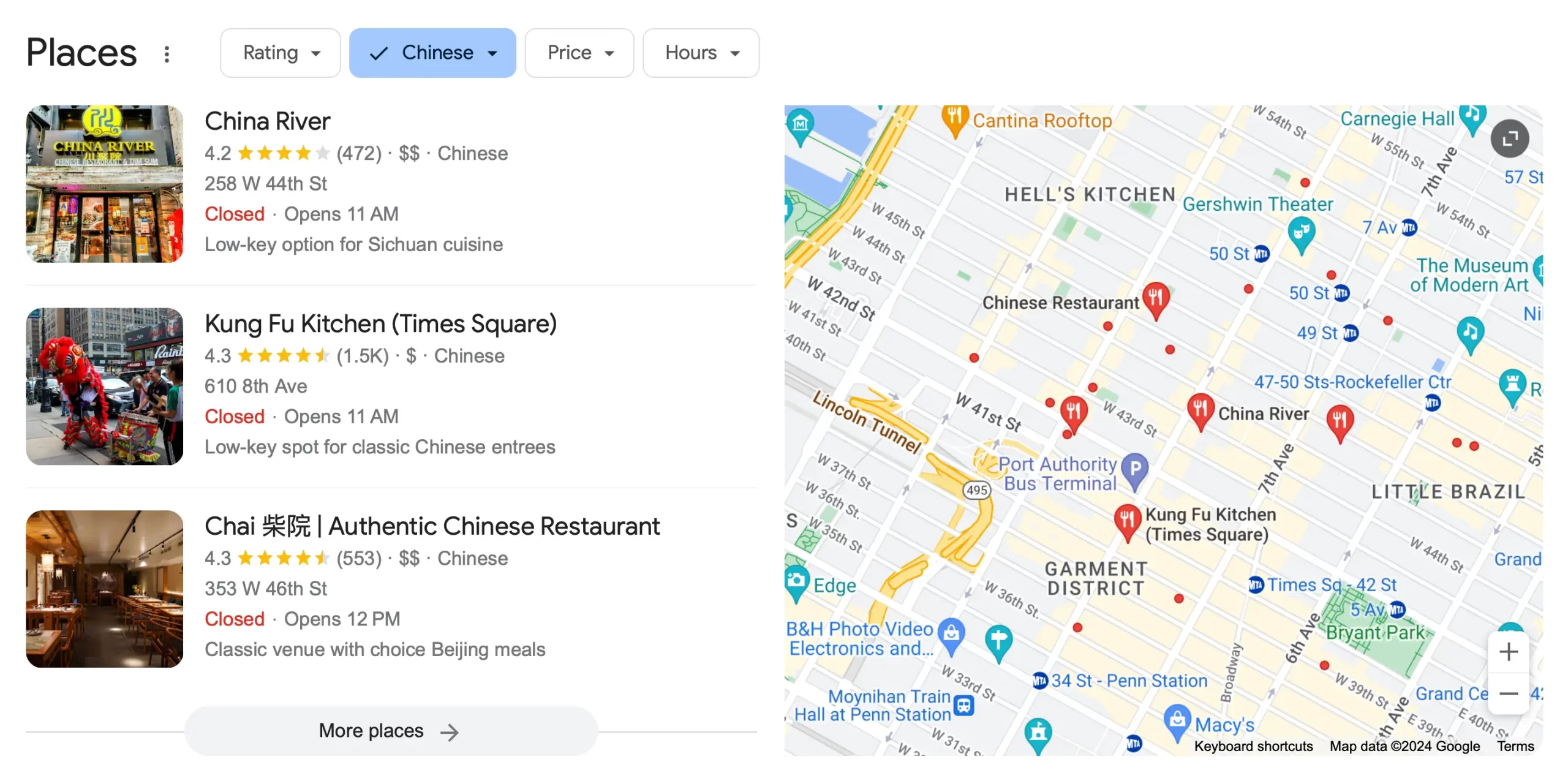Viewport: 1568px width, 778px height.
Task: Open Chai Authentic Chinese Restaurant listing
Action: [432, 526]
